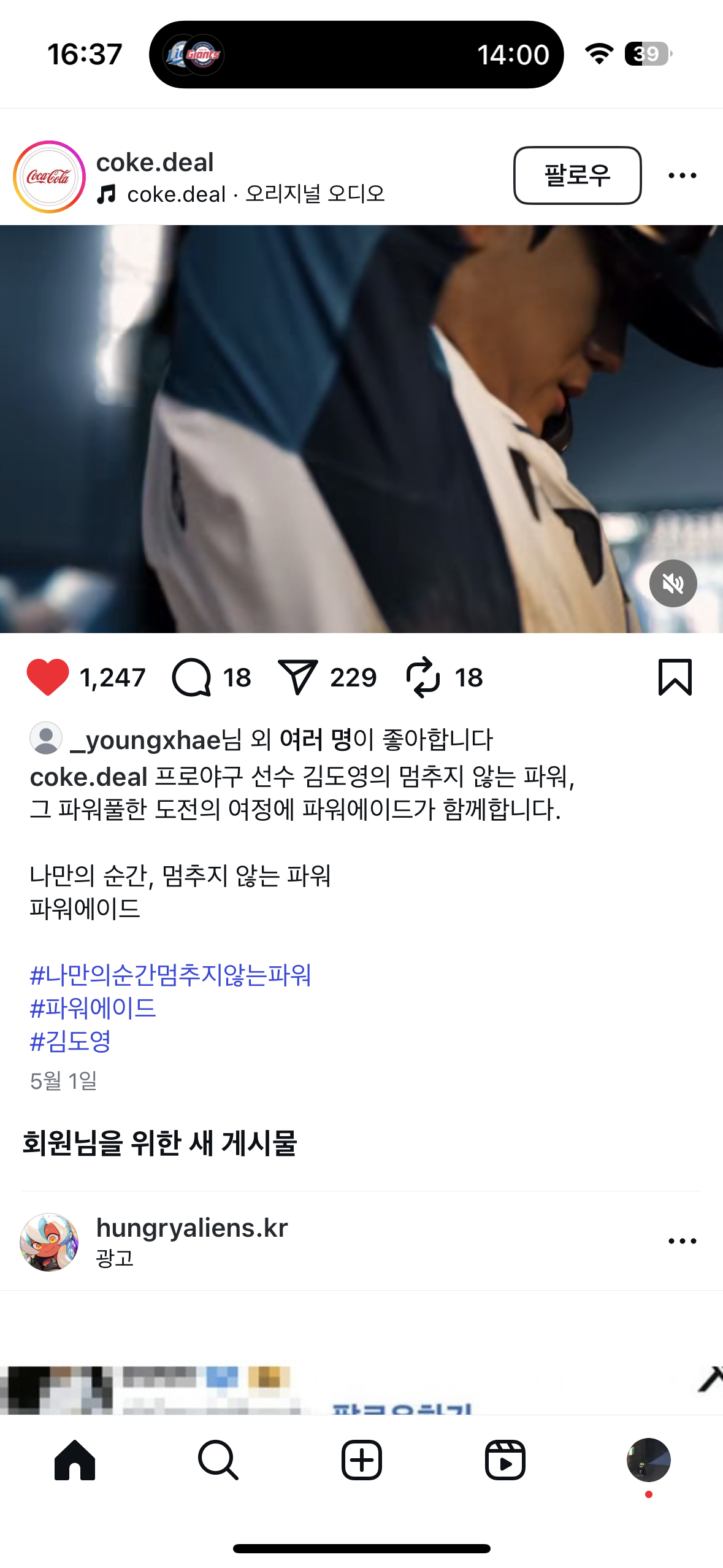
Task: Share the coke.deal post via send icon
Action: tap(297, 677)
